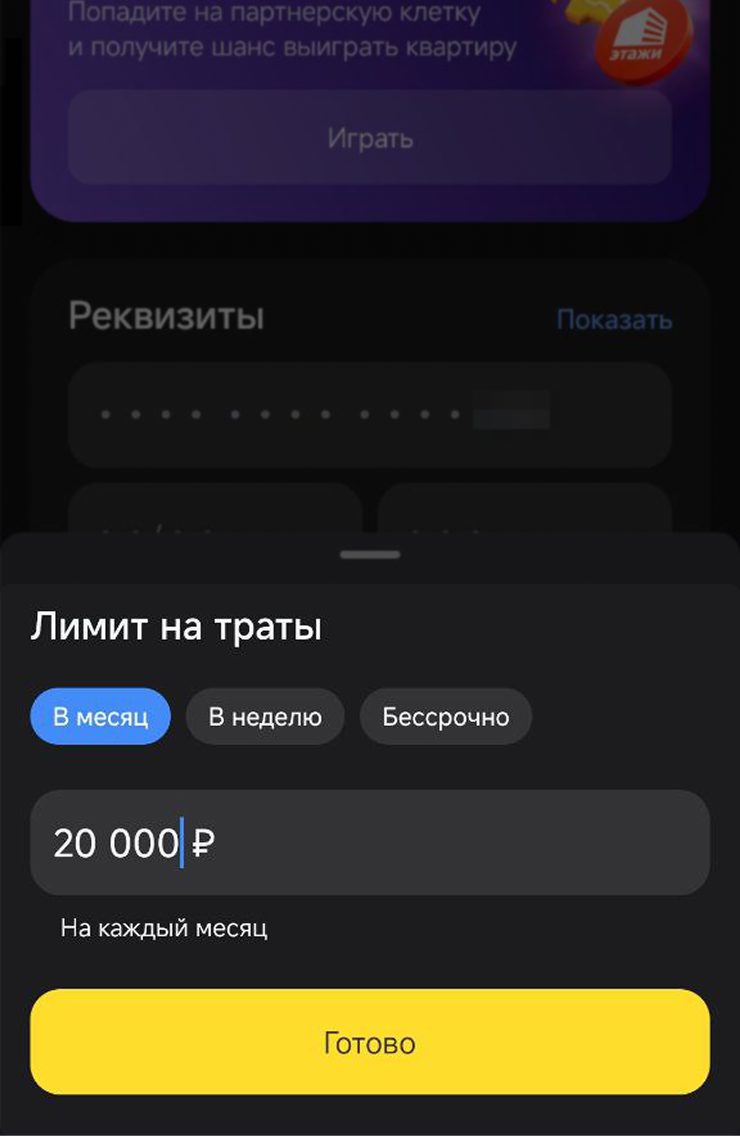Tap the «Играть» button
This screenshot has width=740, height=1136.
(x=370, y=138)
